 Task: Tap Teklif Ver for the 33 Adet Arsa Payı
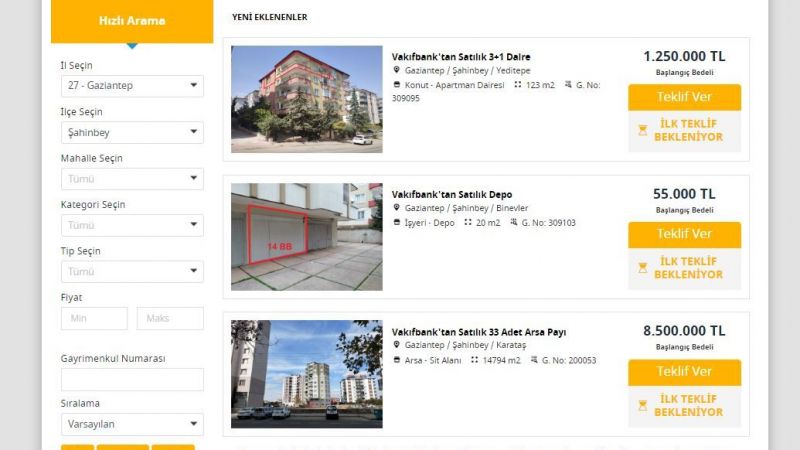(684, 372)
